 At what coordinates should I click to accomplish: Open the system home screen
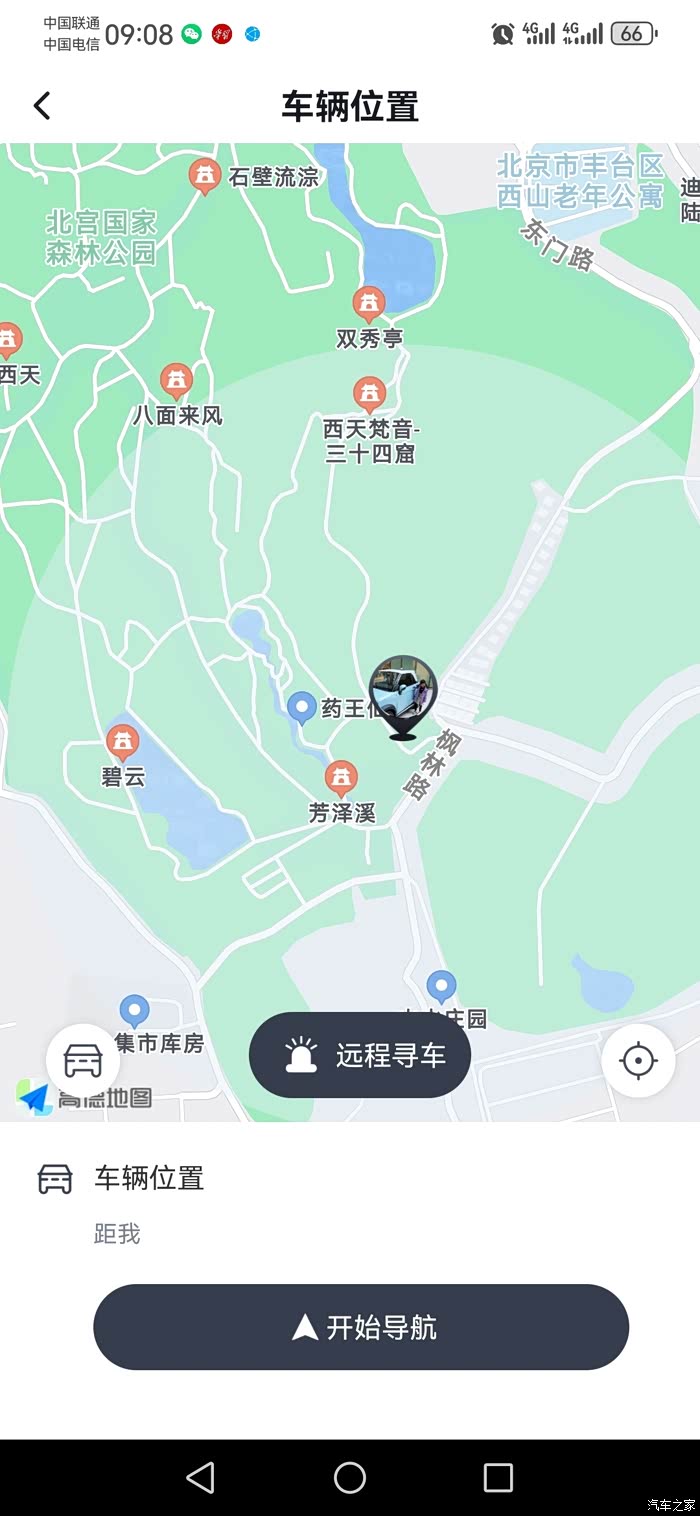pyautogui.click(x=350, y=1477)
